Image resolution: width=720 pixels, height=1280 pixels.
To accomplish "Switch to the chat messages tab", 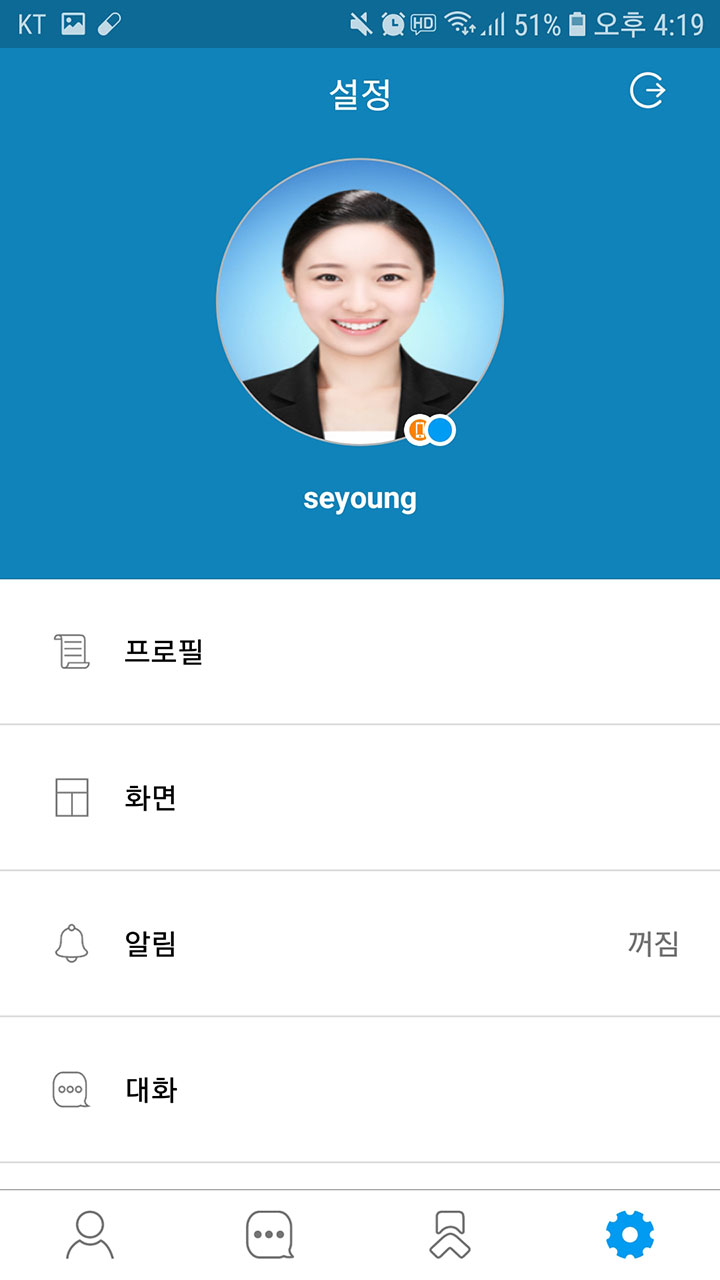I will 270,1235.
